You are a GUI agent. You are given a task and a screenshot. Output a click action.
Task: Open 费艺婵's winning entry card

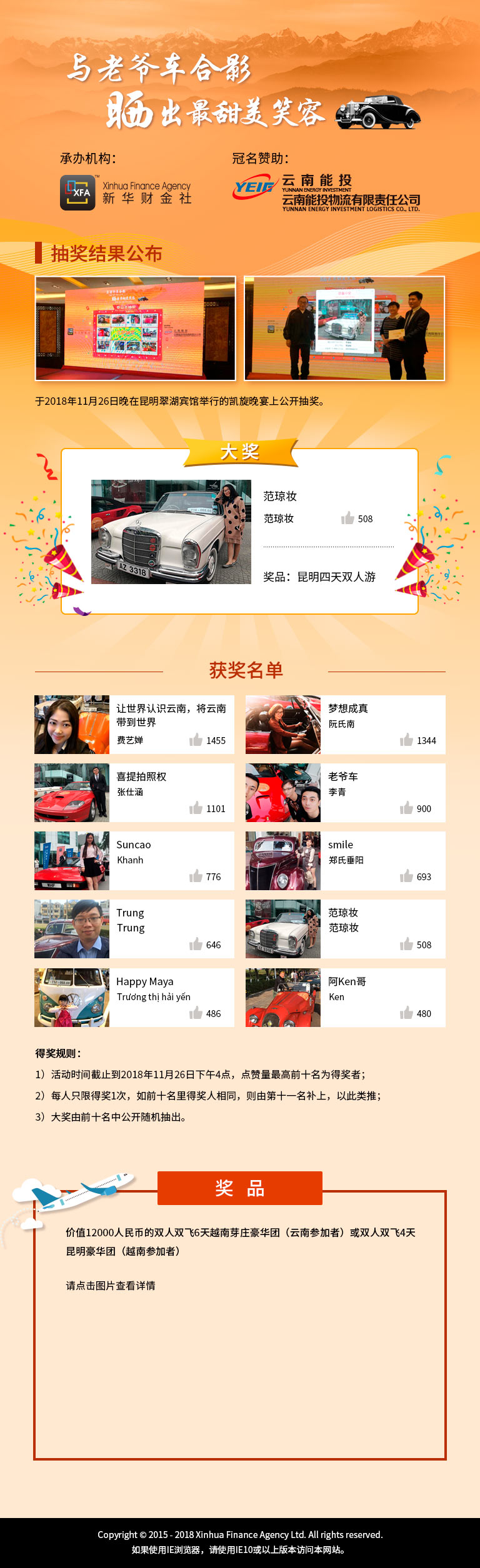[x=134, y=724]
